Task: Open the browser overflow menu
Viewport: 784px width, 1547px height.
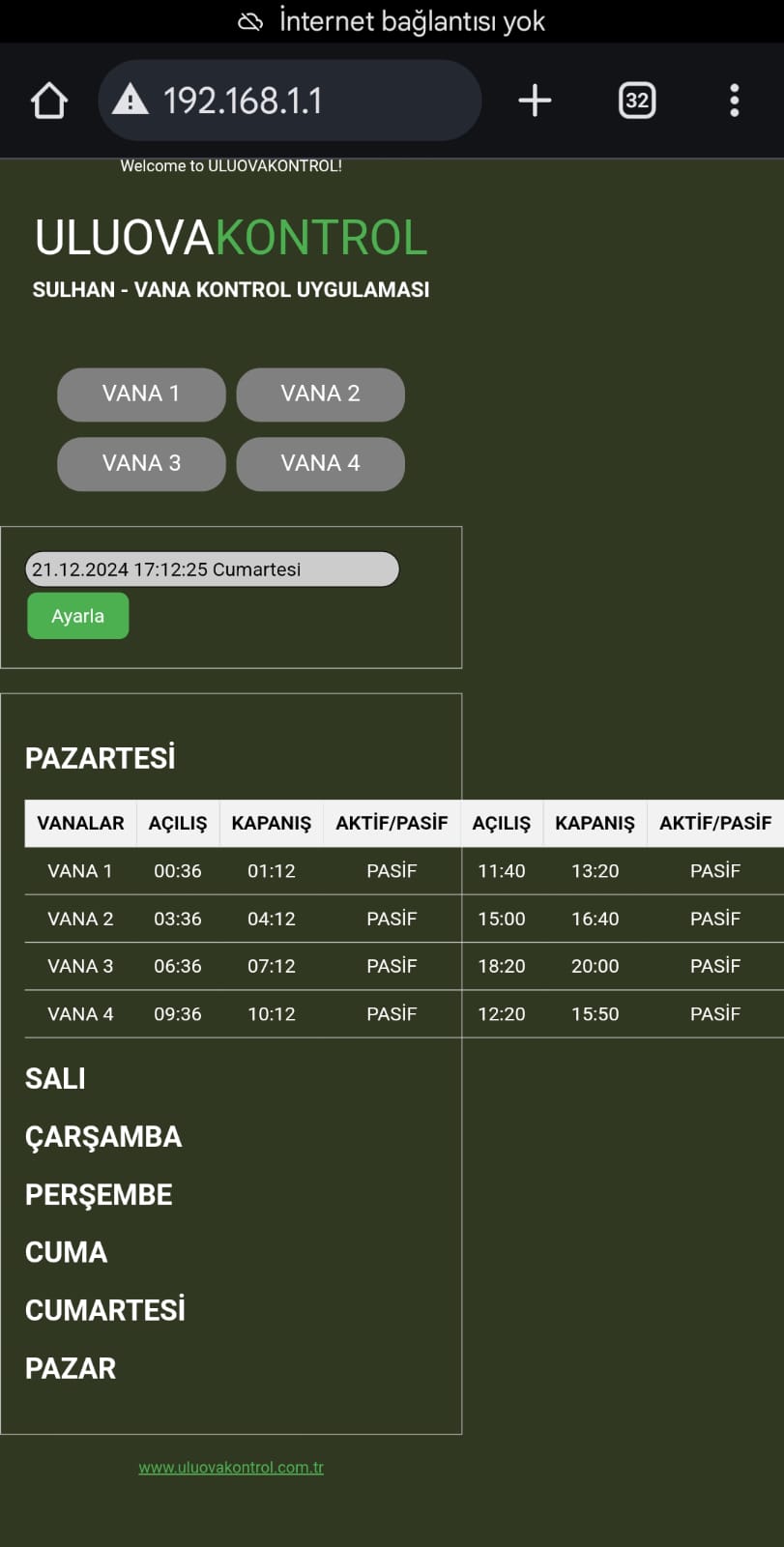Action: pos(734,101)
